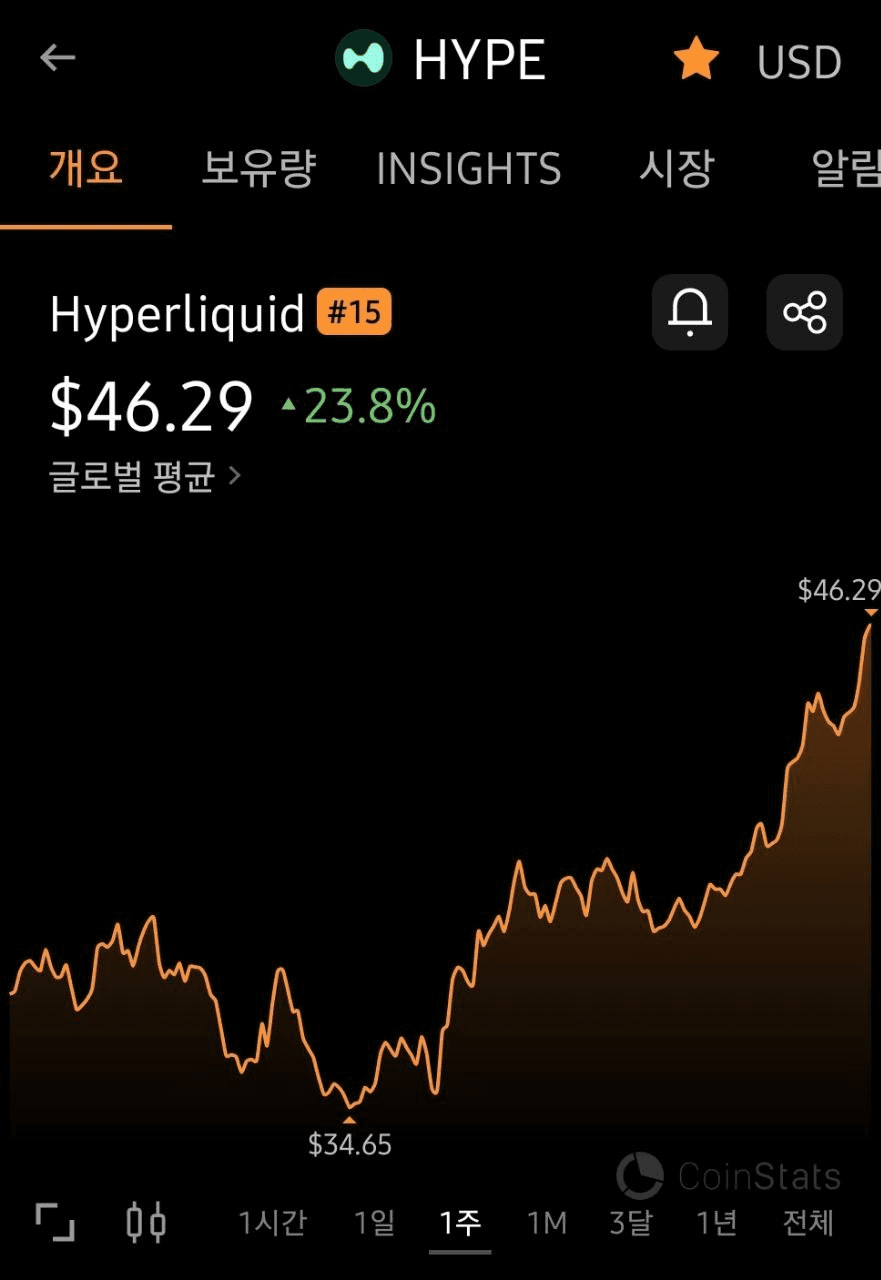Expand the chart to fullscreen
This screenshot has width=881, height=1280.
tap(56, 1222)
